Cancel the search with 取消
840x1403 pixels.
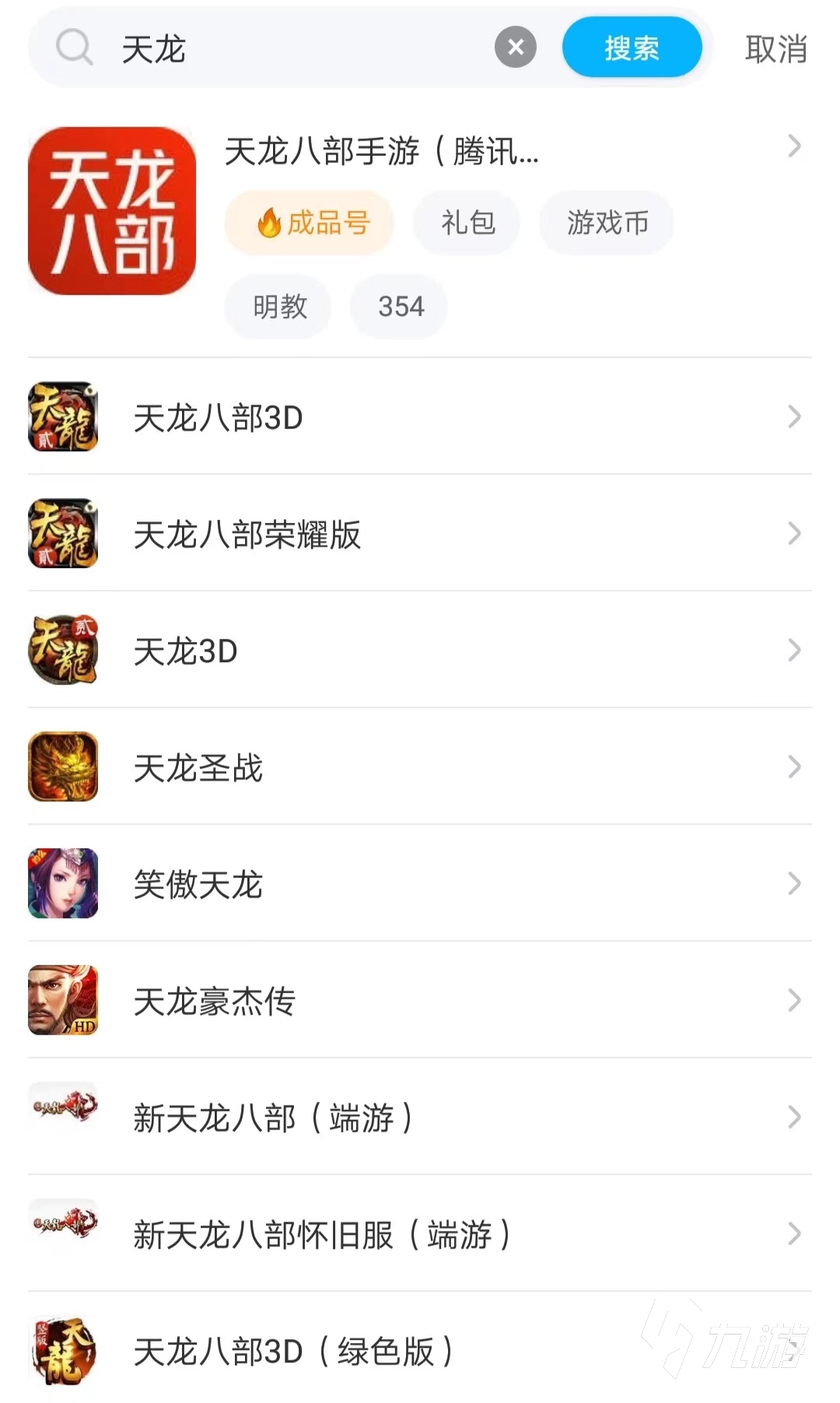tap(775, 49)
